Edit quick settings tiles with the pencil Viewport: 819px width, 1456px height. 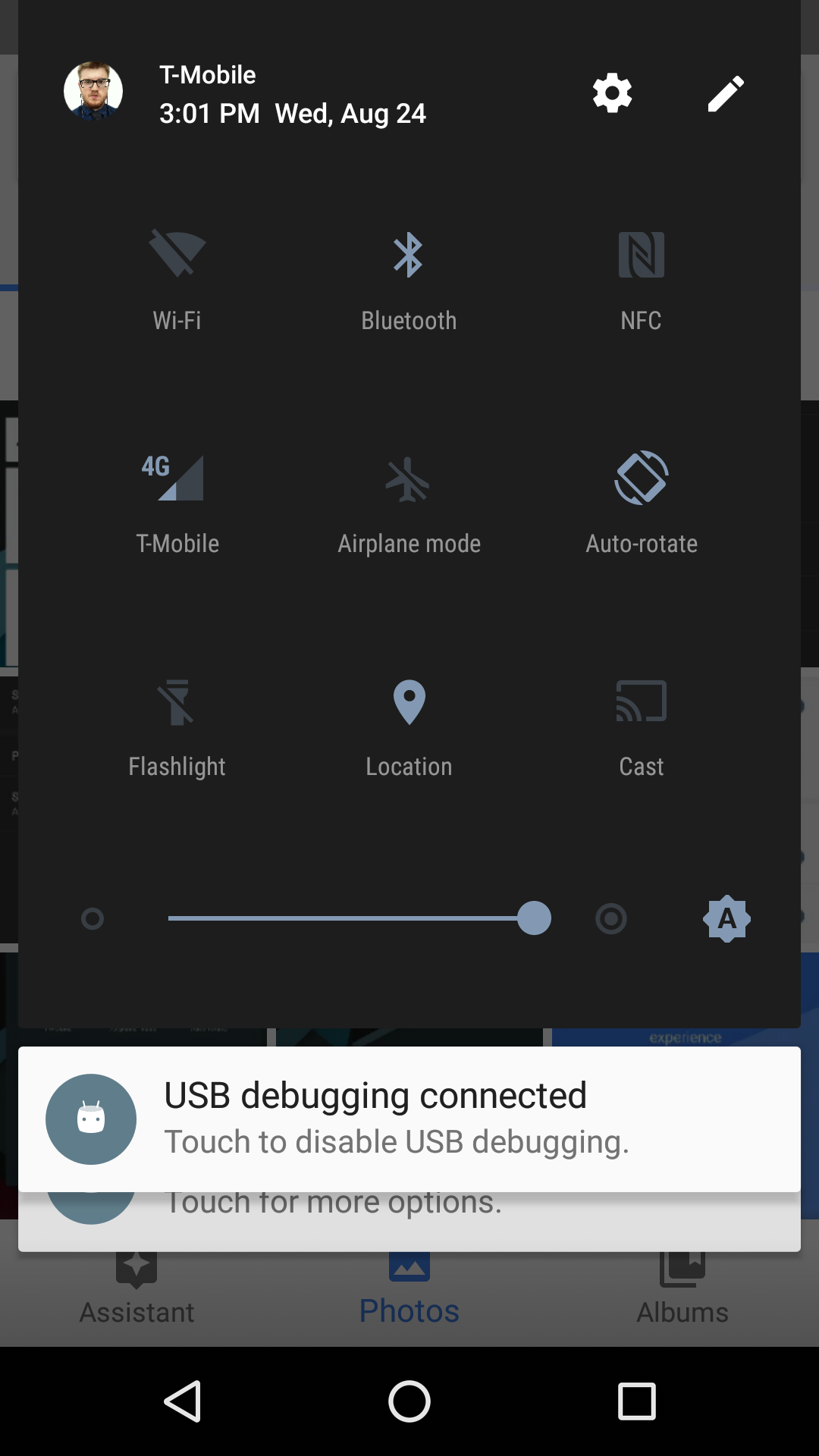tap(726, 93)
